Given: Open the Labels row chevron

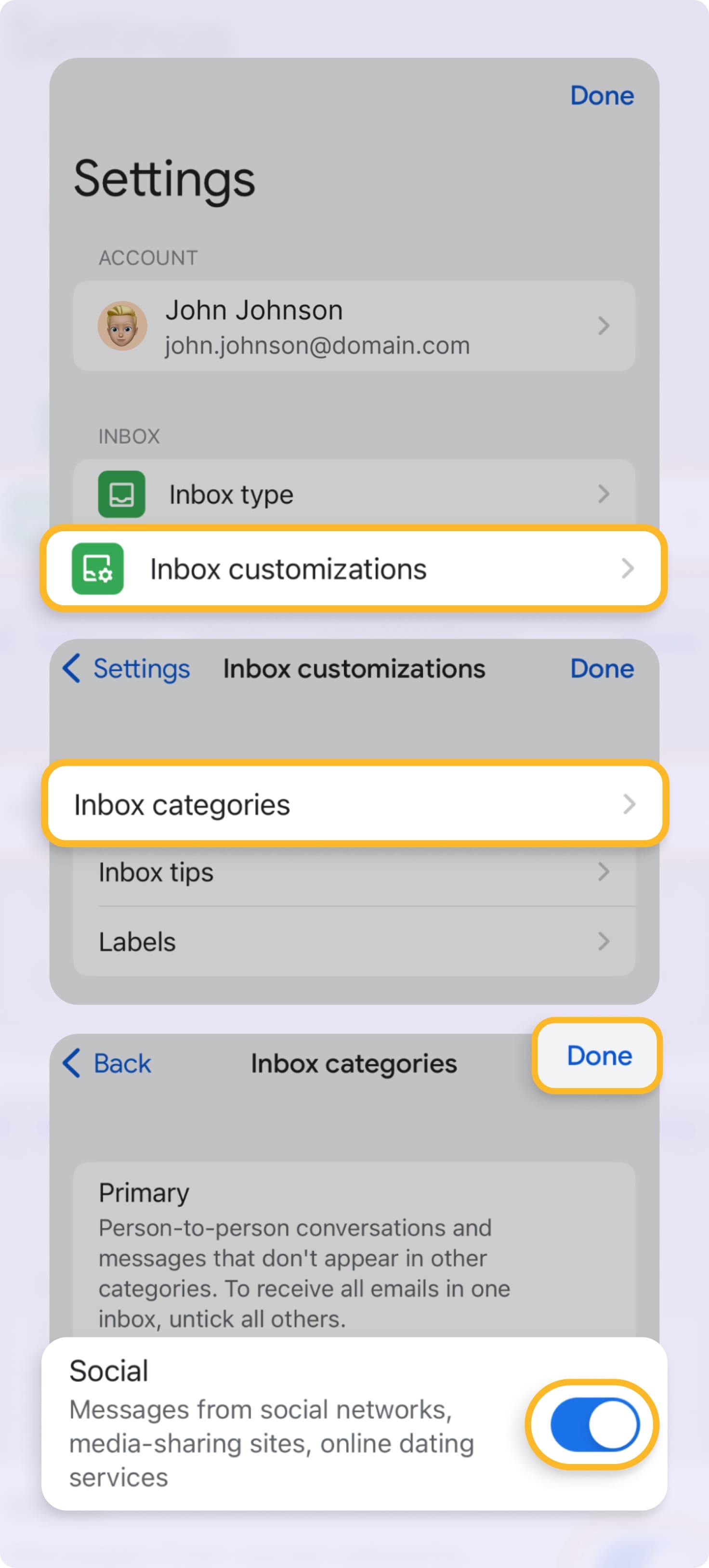Looking at the screenshot, I should (x=603, y=941).
